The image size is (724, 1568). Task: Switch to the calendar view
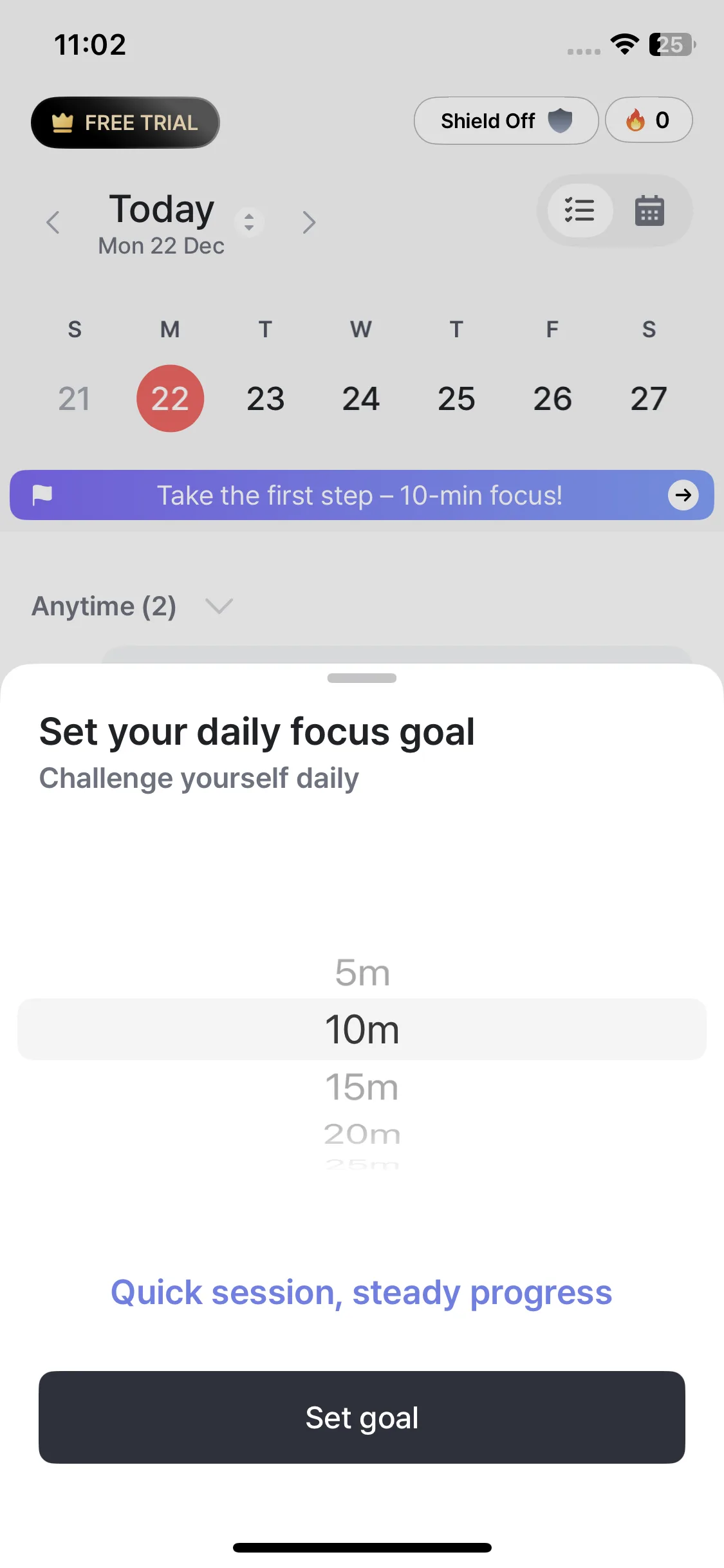coord(649,210)
